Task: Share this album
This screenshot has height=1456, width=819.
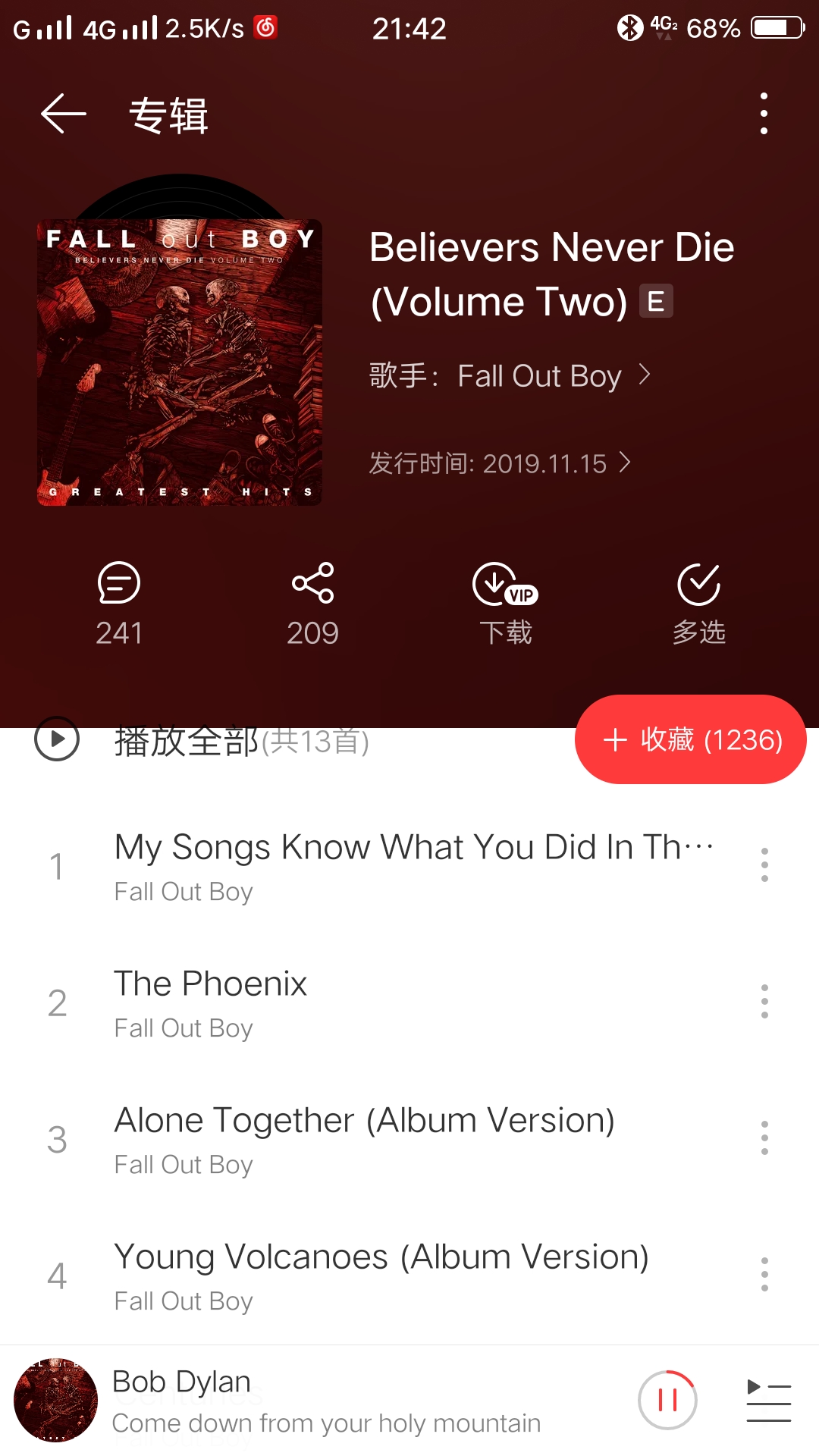Action: [312, 603]
